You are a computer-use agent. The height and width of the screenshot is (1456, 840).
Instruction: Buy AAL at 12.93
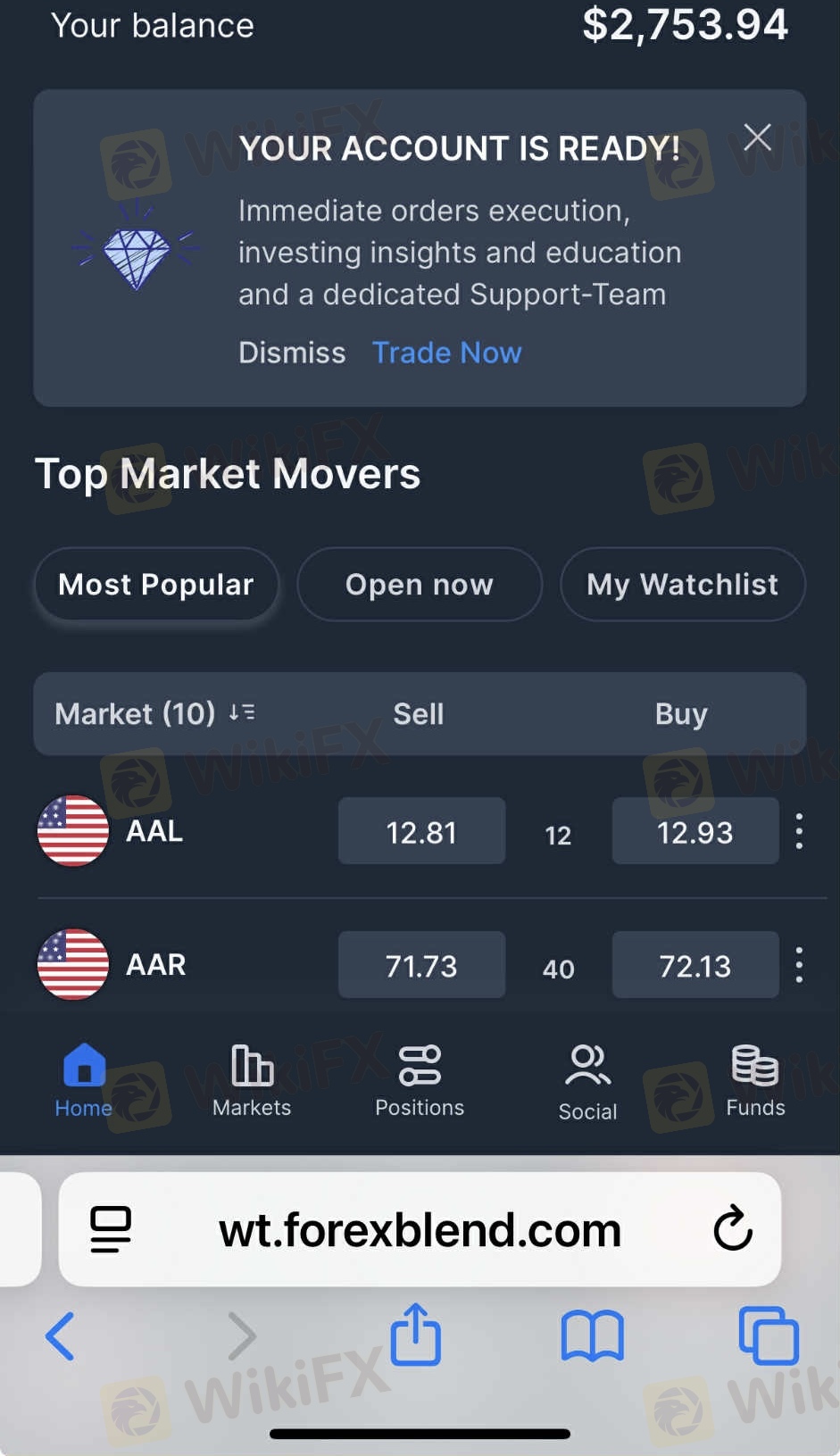[695, 831]
